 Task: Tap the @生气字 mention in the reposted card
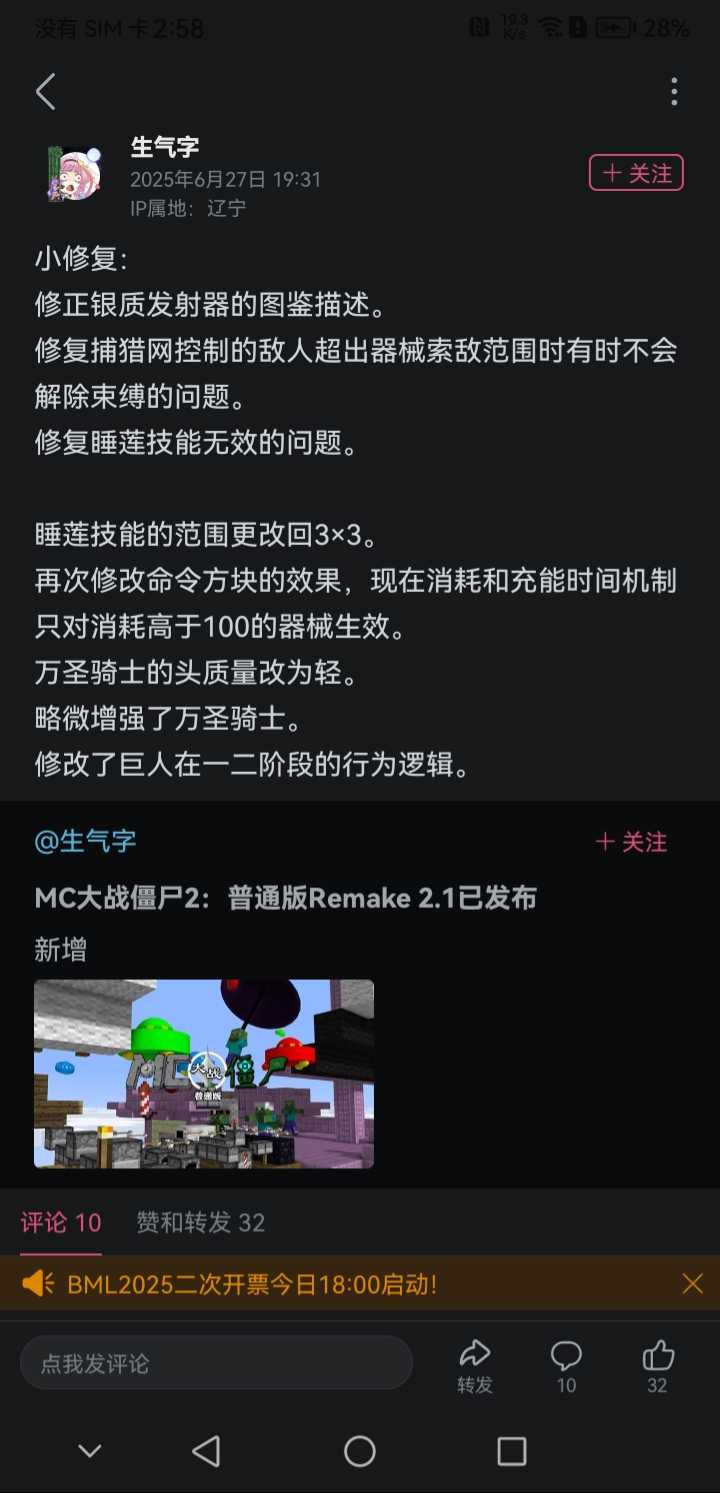coord(85,842)
